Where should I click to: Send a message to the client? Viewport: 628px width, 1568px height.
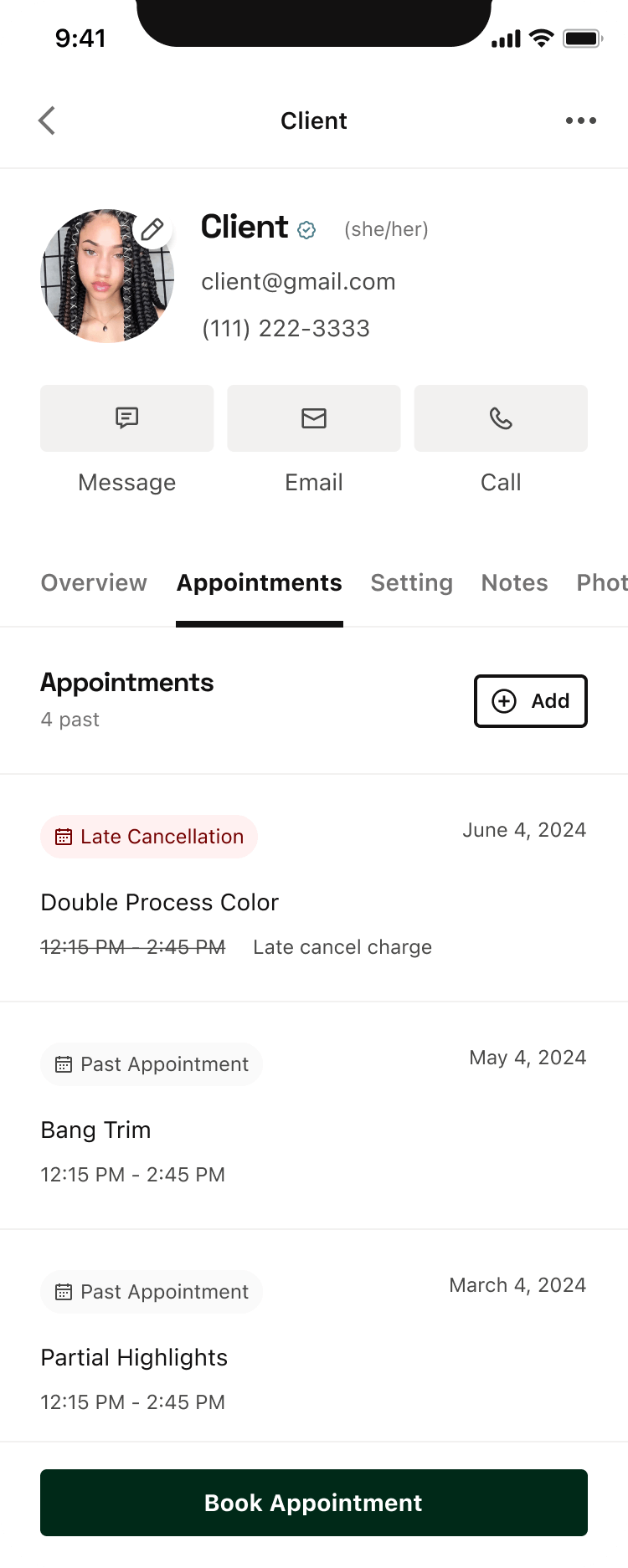(x=127, y=418)
